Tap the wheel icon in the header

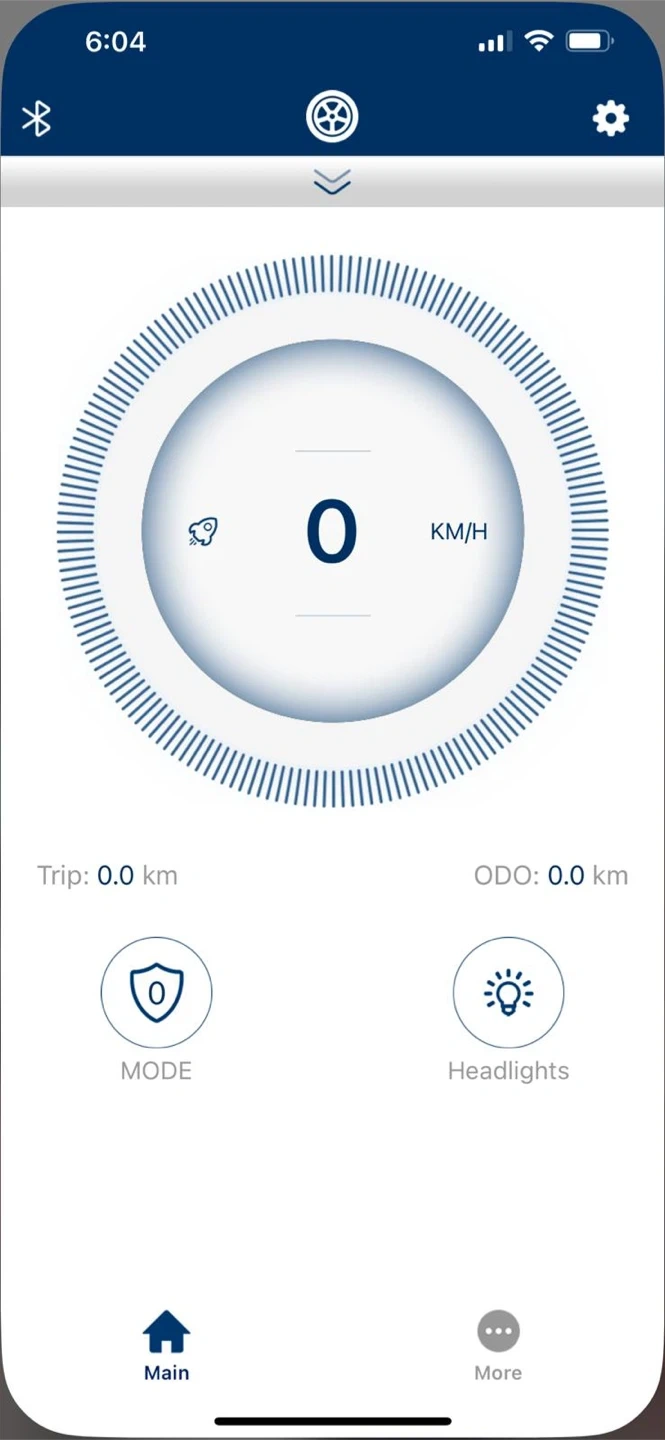[332, 118]
